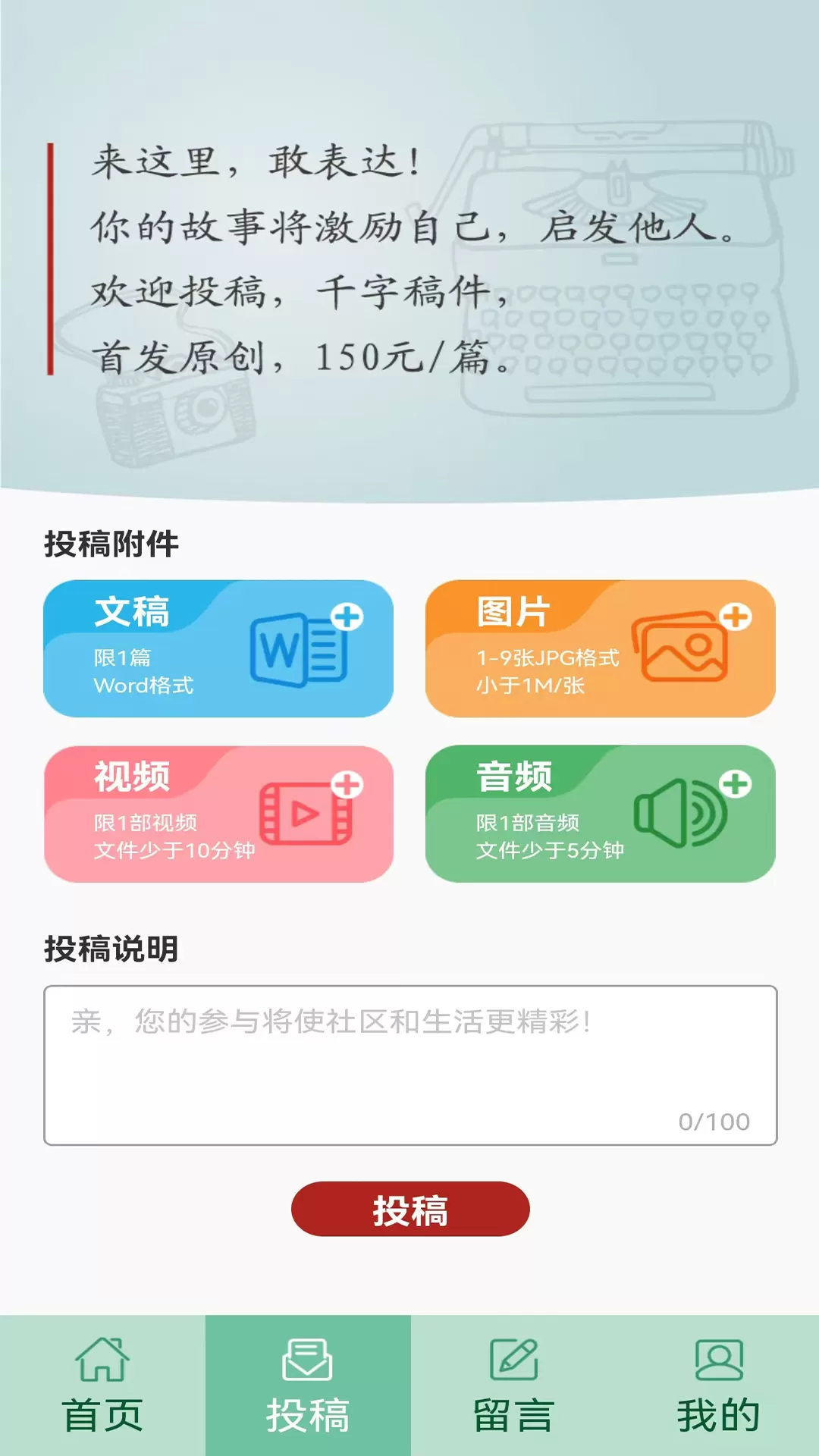Image resolution: width=819 pixels, height=1456 pixels.
Task: Open the 留言 tab
Action: [513, 1385]
